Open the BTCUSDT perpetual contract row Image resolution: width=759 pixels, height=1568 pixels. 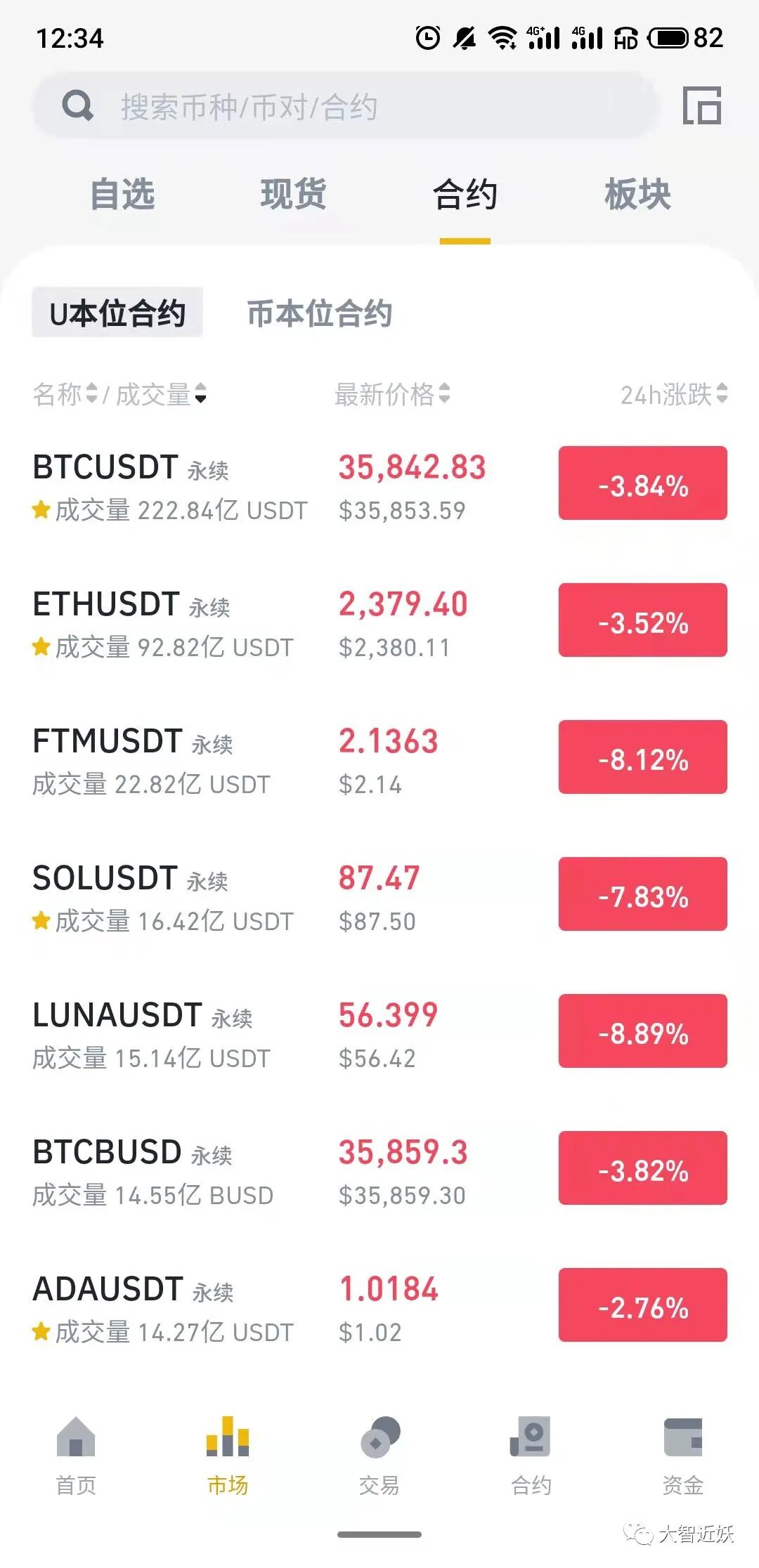(379, 485)
